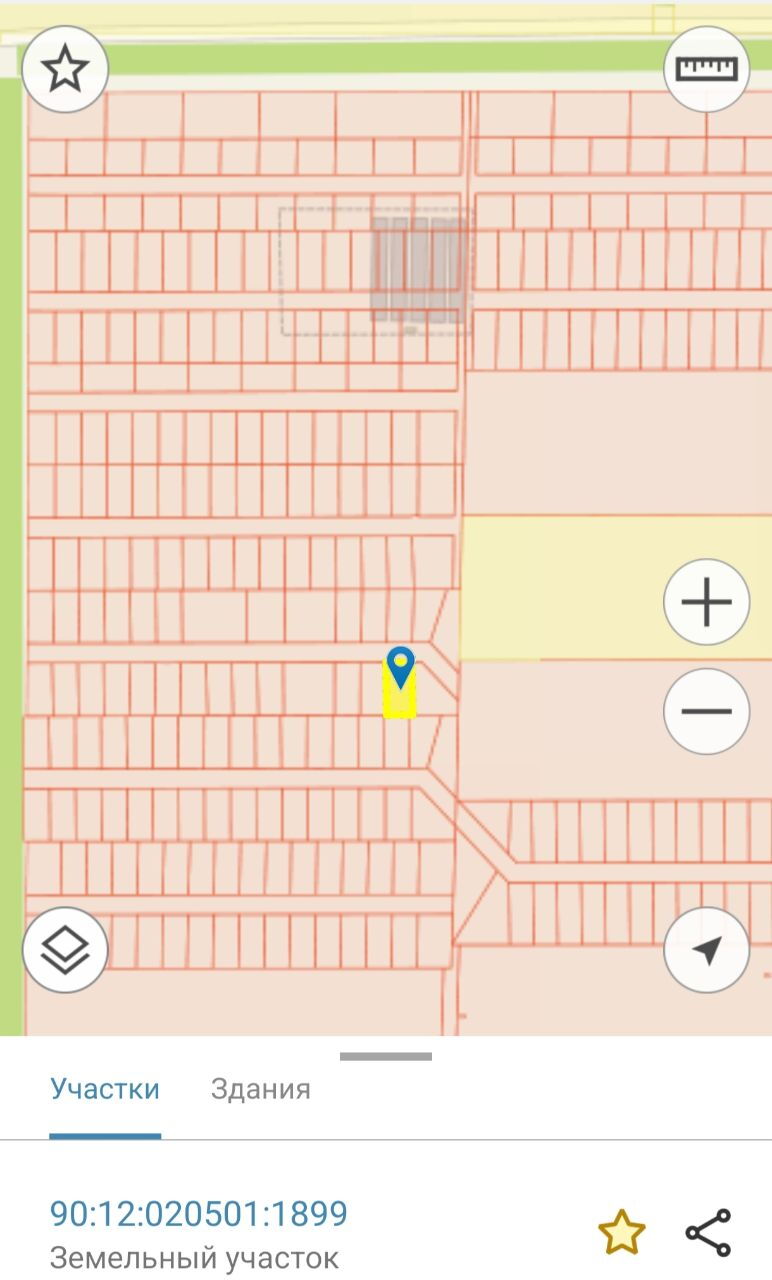
Task: Center map on my current location
Action: [707, 950]
